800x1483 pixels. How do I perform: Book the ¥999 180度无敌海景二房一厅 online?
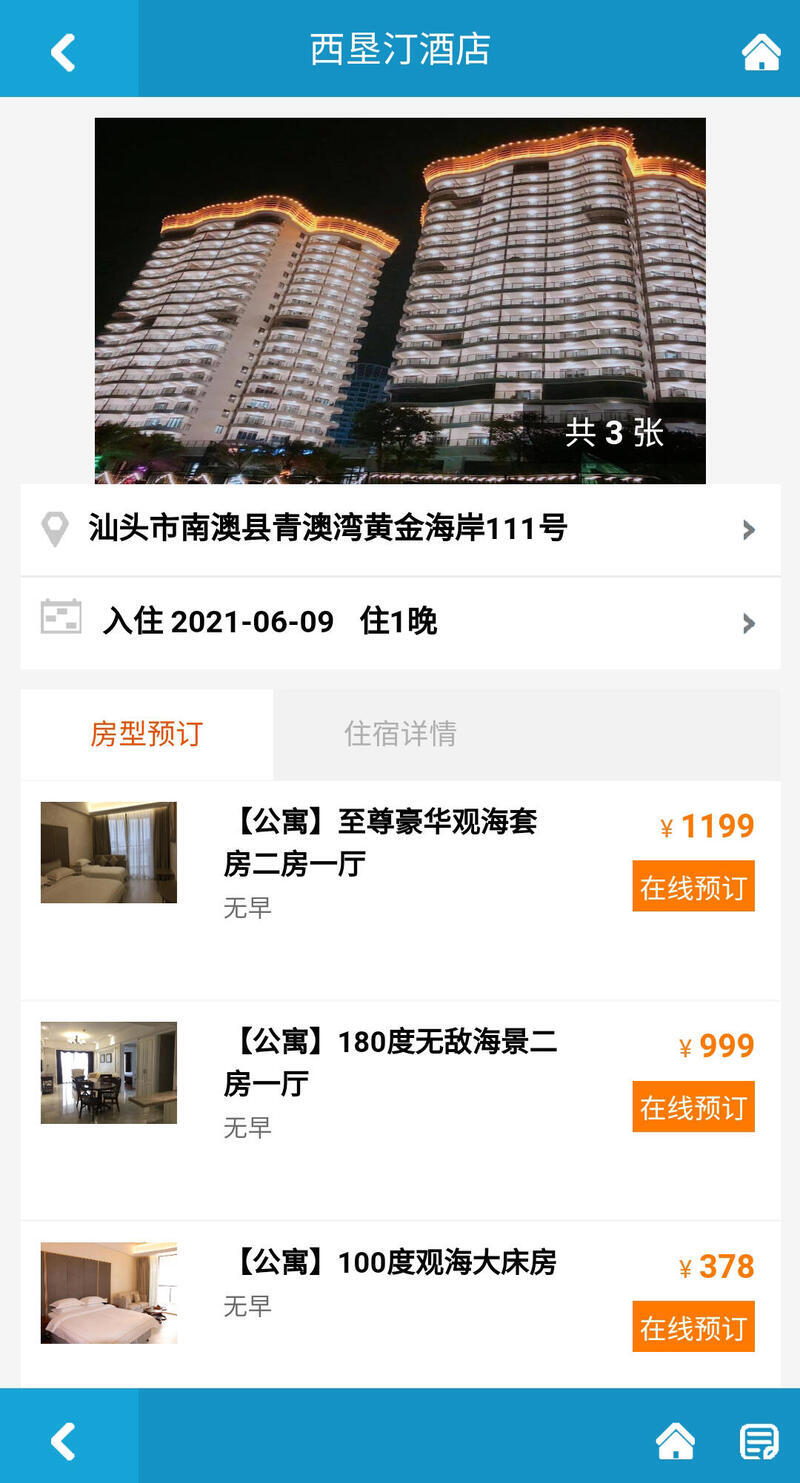(x=693, y=1107)
